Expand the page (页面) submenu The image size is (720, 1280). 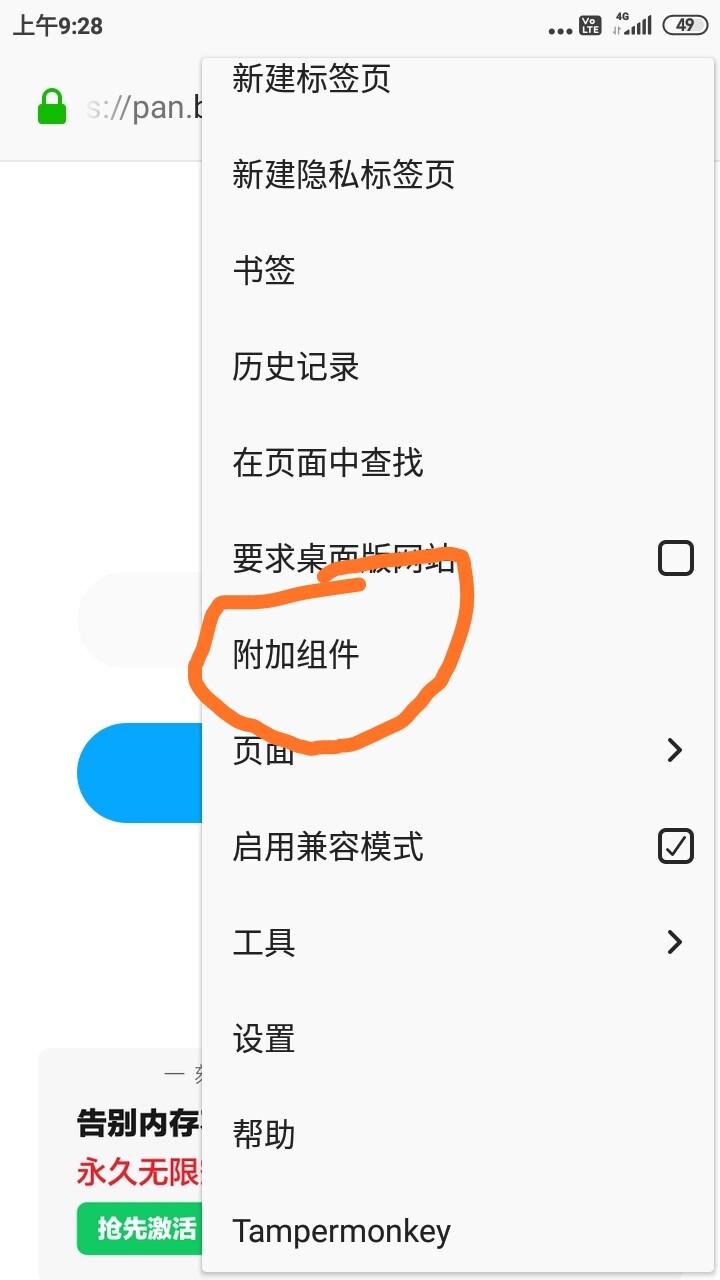coord(674,750)
